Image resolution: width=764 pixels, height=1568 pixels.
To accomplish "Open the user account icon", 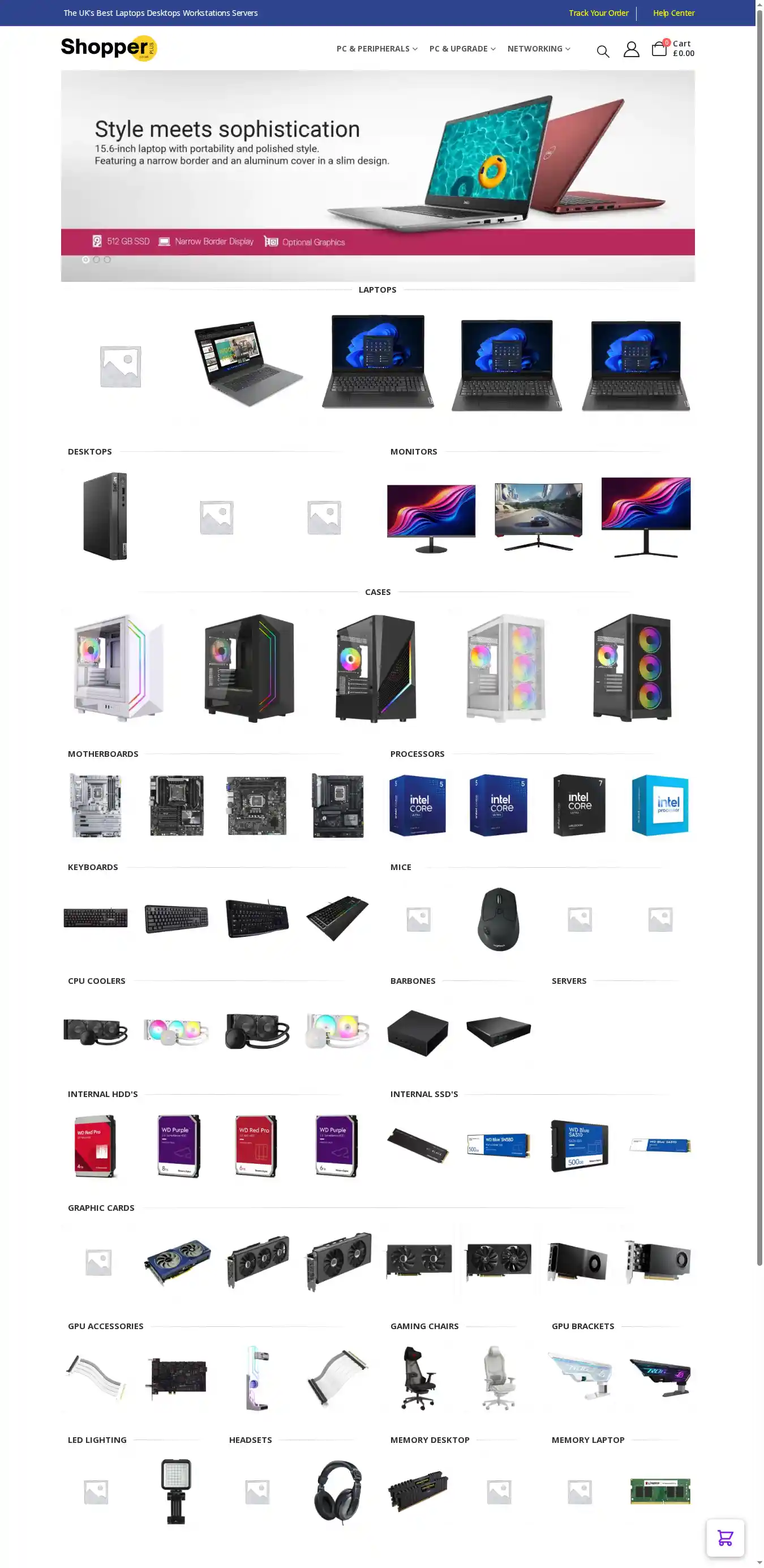I will click(x=630, y=49).
